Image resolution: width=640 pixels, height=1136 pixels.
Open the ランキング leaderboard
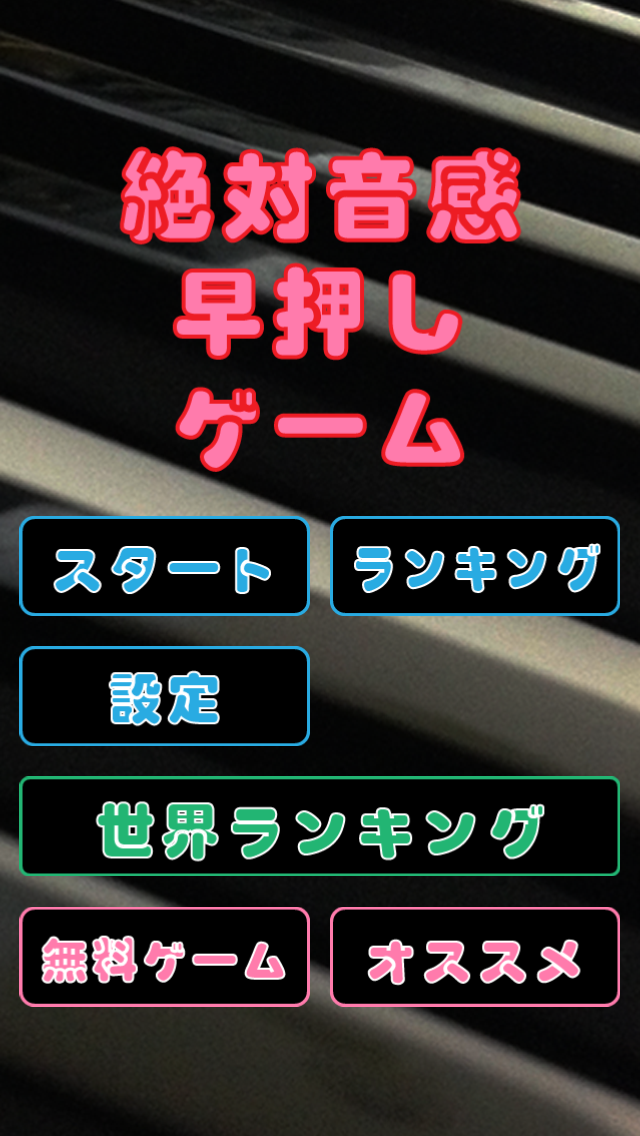475,566
